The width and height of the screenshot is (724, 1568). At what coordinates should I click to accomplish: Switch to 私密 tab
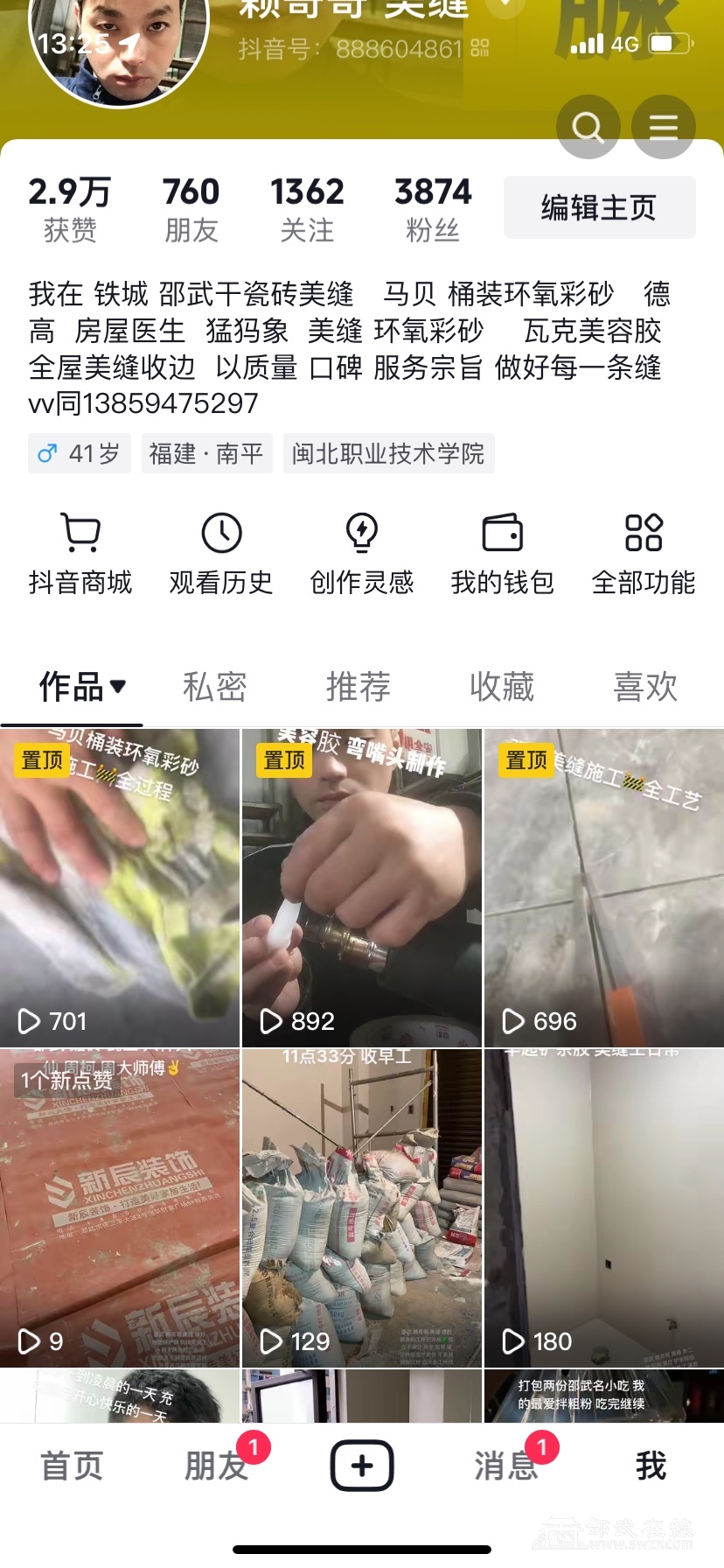tap(215, 687)
